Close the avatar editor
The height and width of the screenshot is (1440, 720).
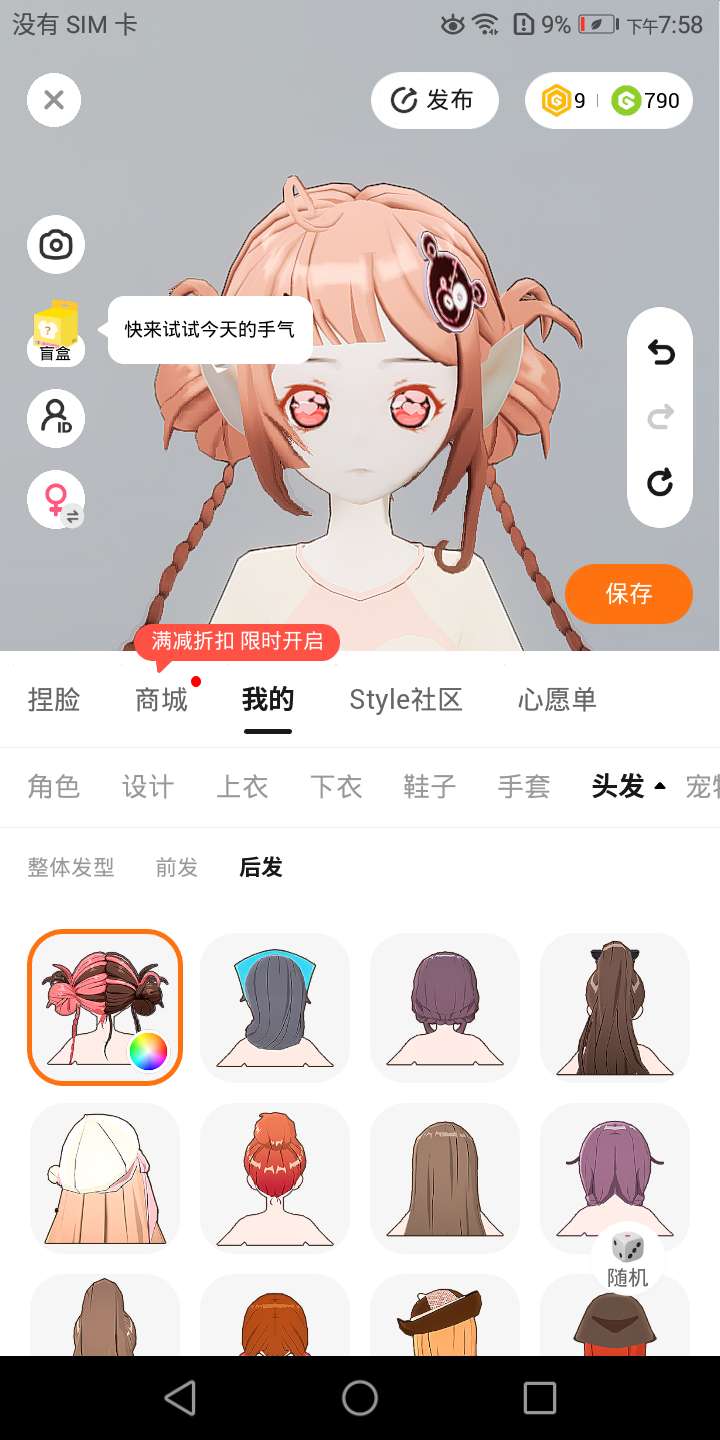[54, 100]
